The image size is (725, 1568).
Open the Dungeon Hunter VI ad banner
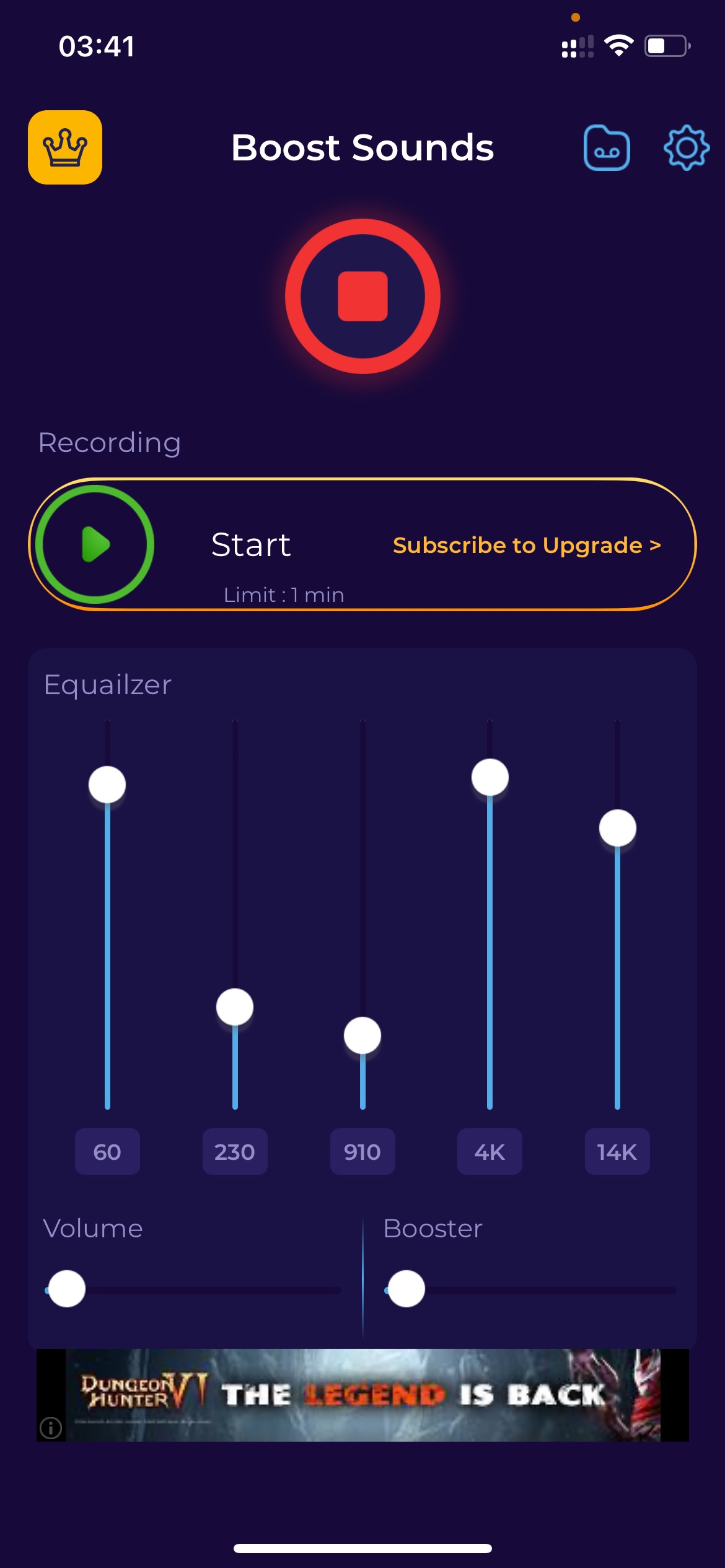click(362, 1395)
